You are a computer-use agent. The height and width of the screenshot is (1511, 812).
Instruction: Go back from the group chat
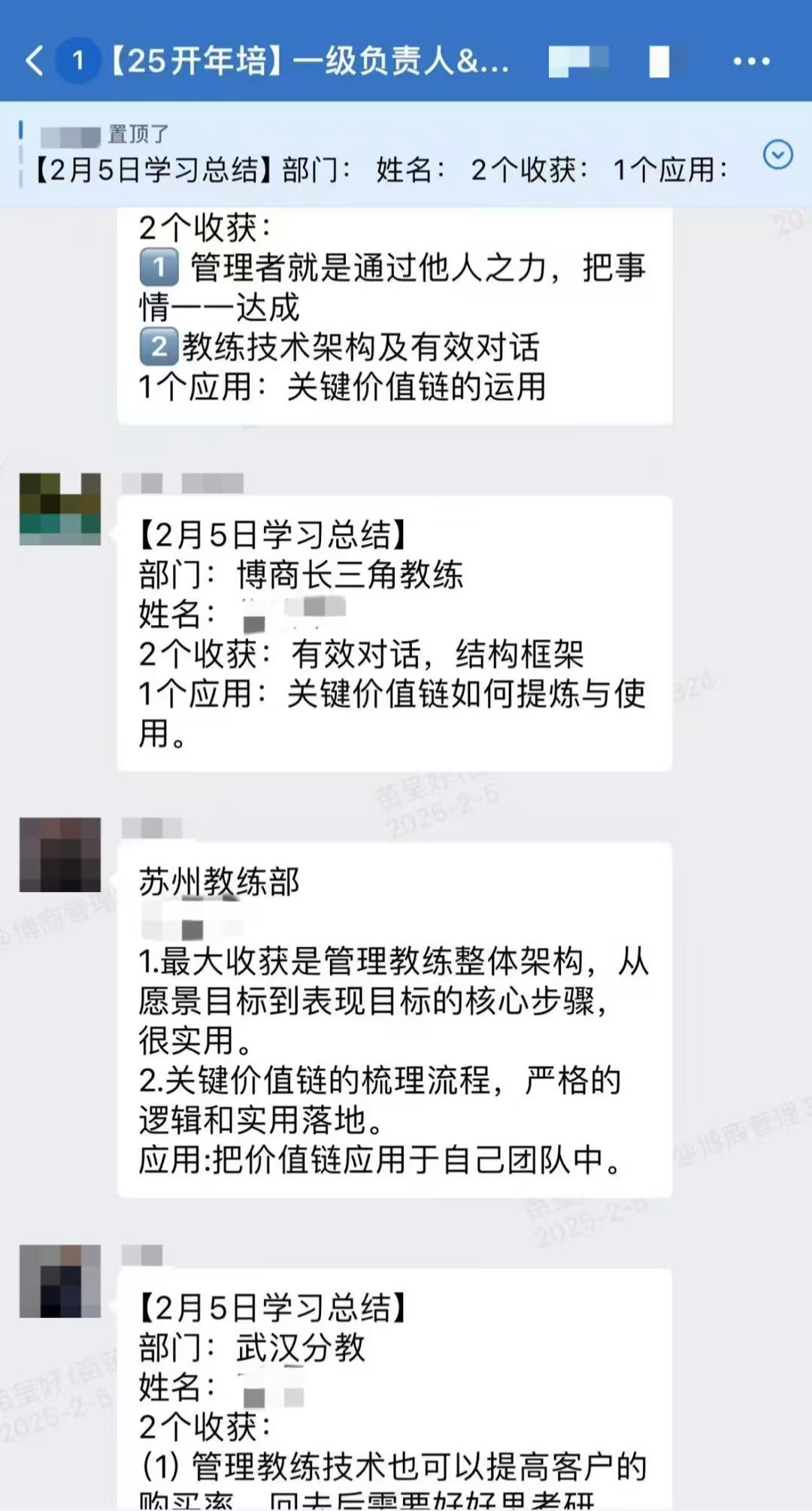coord(35,60)
